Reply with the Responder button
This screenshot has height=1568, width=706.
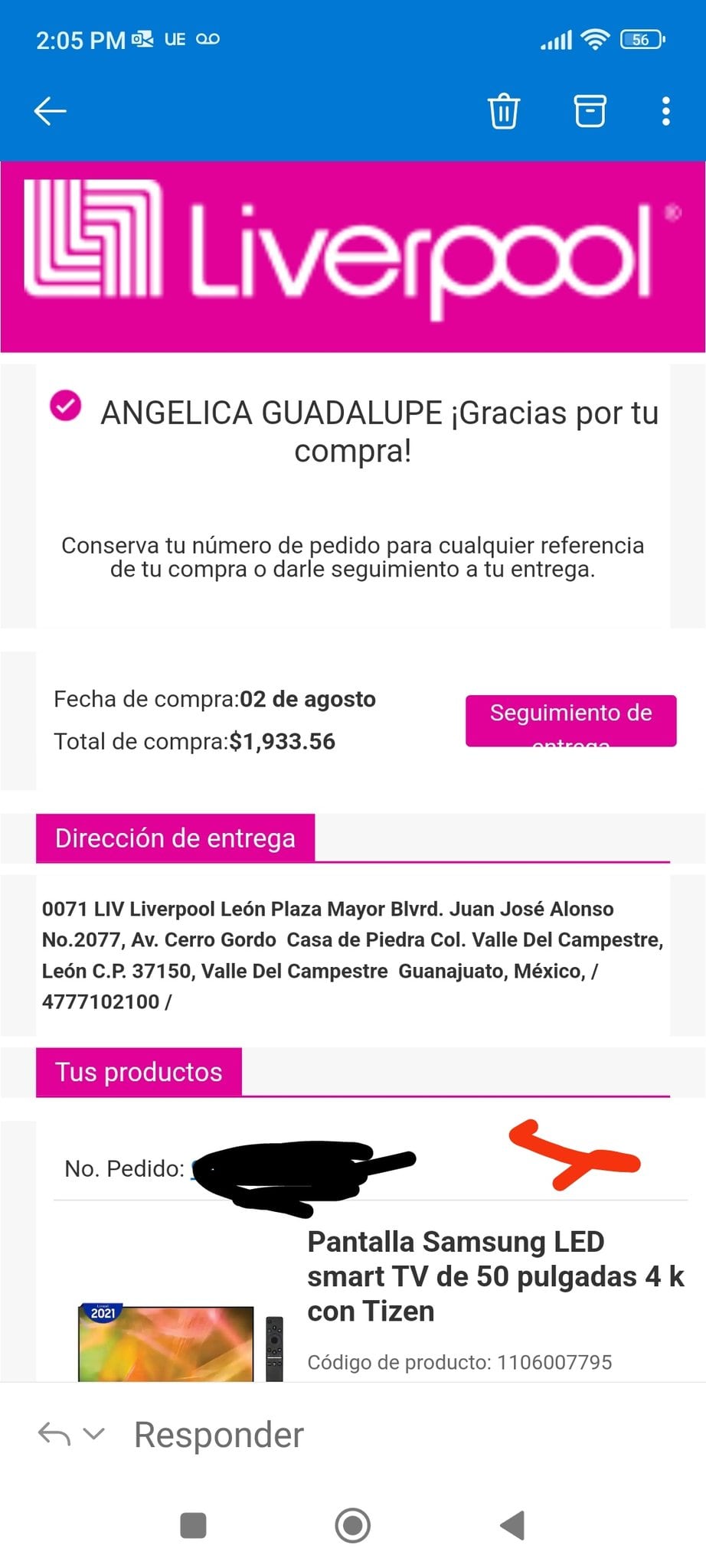click(219, 1435)
